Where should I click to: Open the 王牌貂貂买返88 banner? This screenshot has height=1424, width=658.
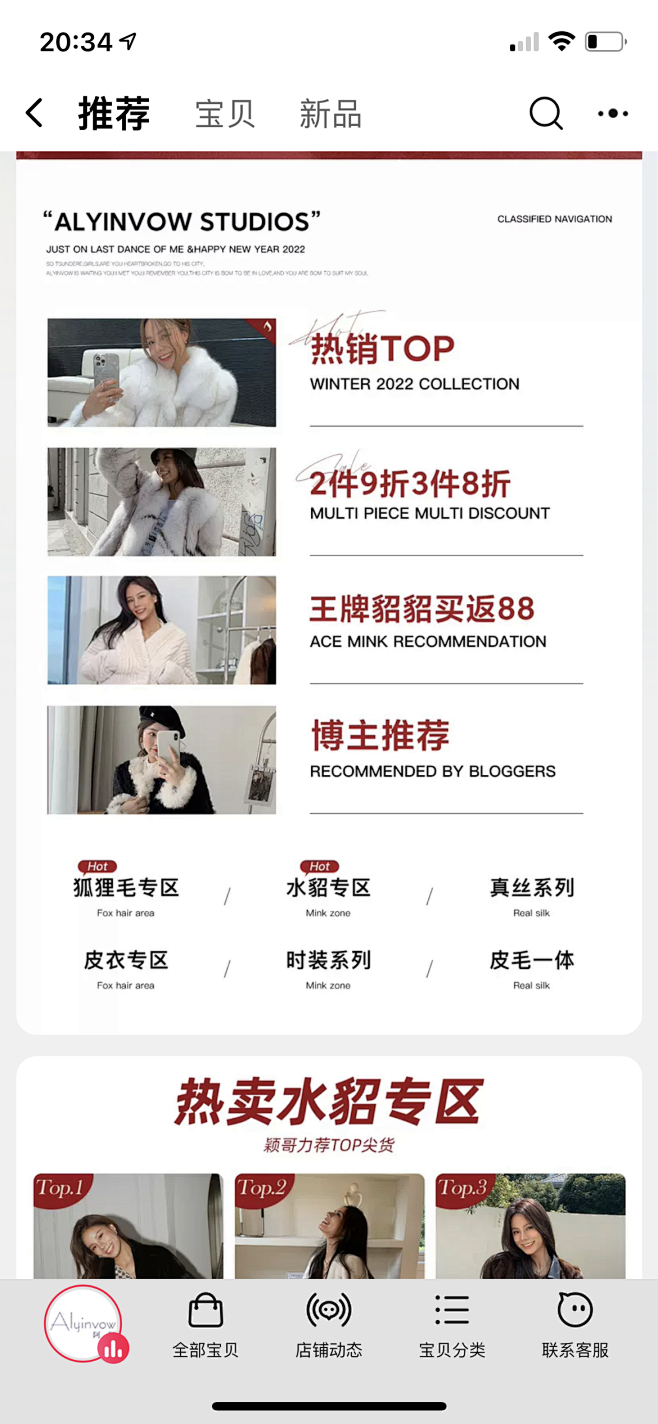(315, 629)
